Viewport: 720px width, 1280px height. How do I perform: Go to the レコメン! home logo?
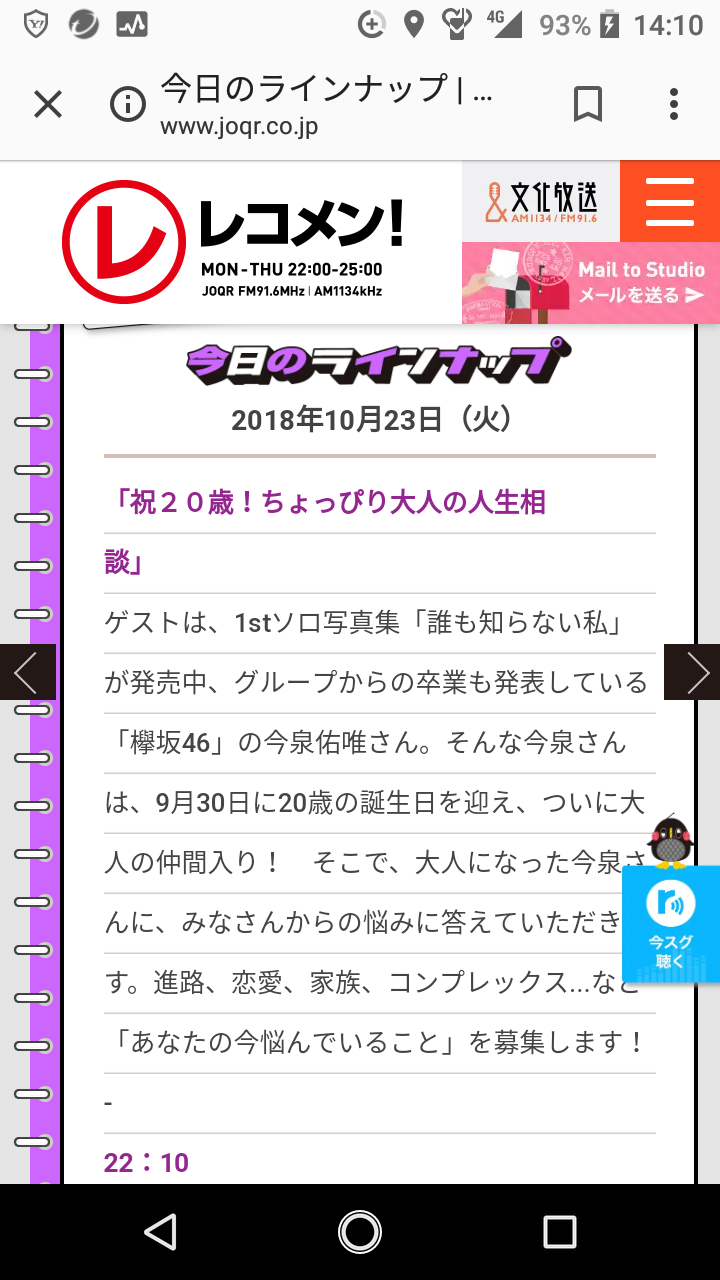coord(233,242)
